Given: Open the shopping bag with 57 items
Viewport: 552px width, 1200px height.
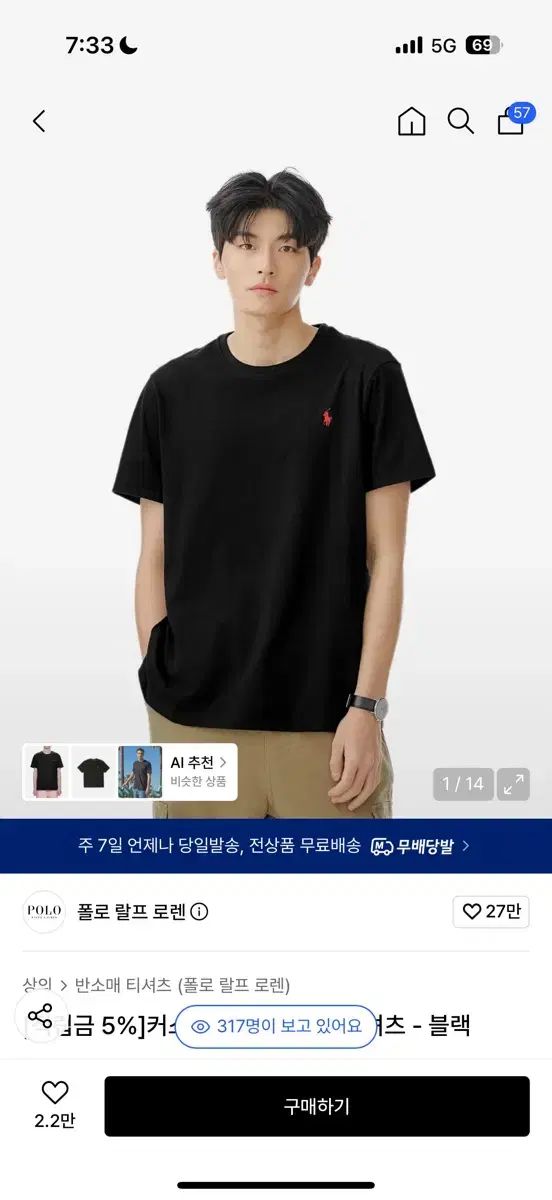Looking at the screenshot, I should point(514,120).
